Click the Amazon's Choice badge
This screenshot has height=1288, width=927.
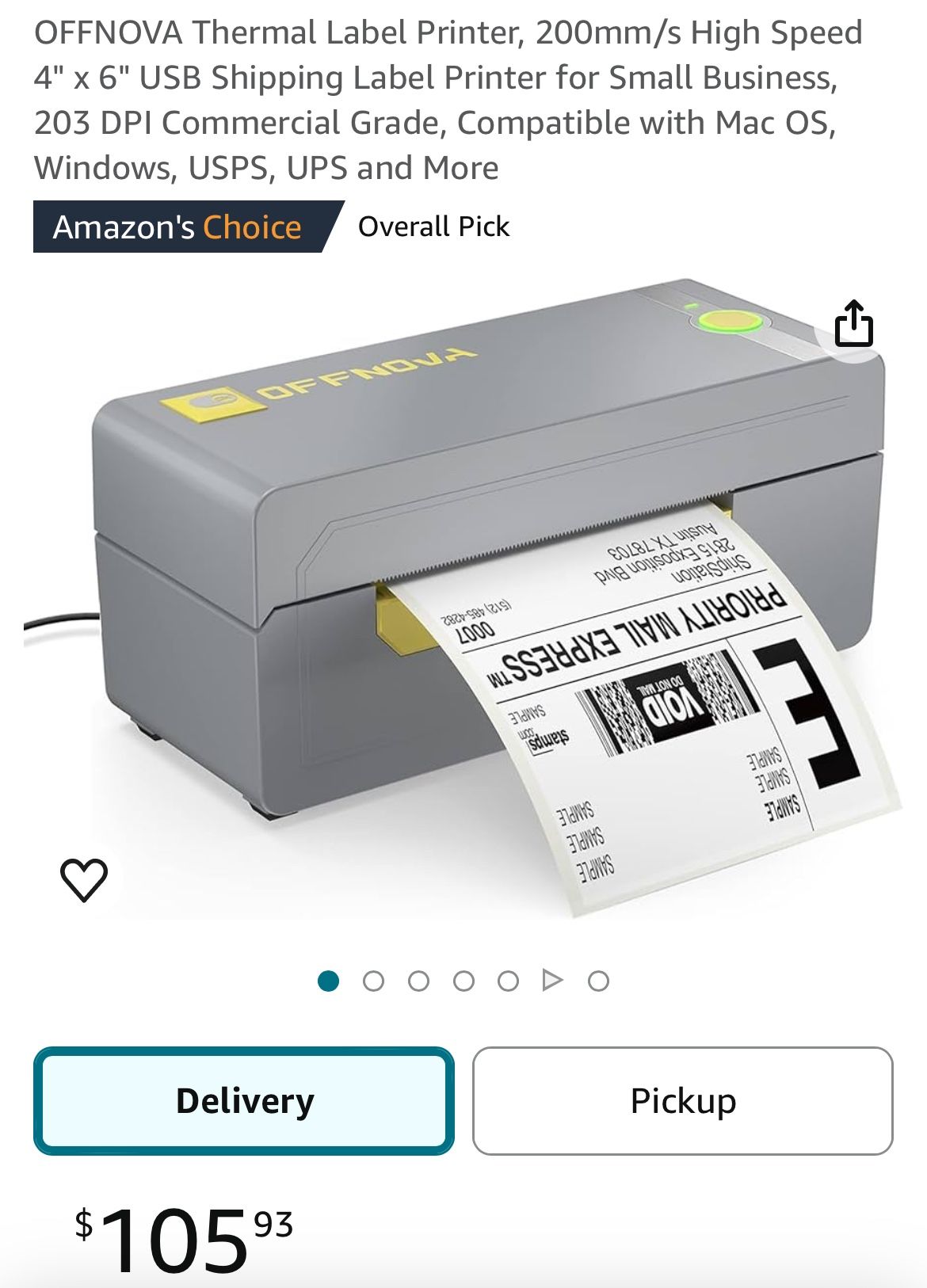click(178, 227)
